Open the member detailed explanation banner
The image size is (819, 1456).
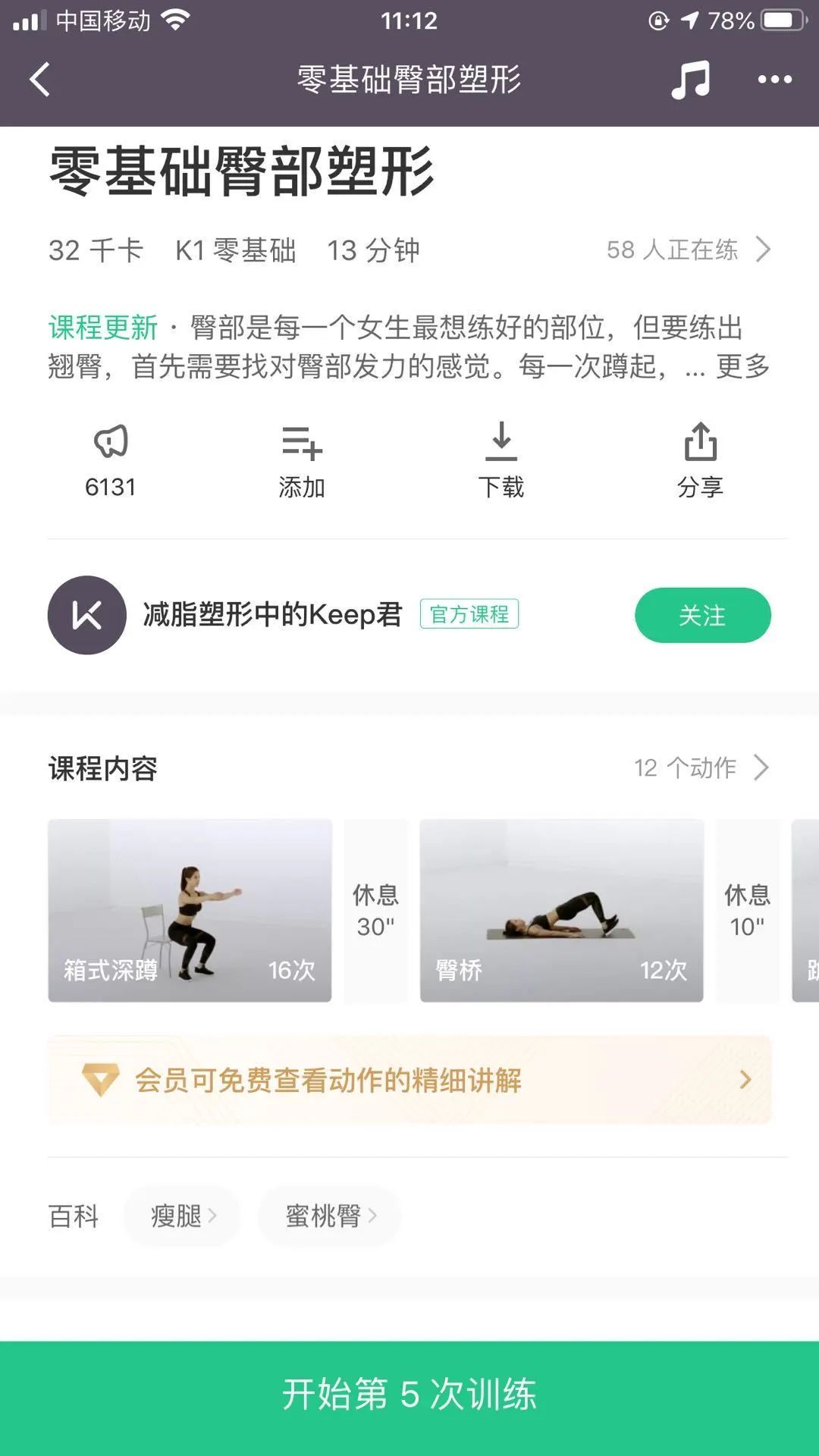point(409,1080)
